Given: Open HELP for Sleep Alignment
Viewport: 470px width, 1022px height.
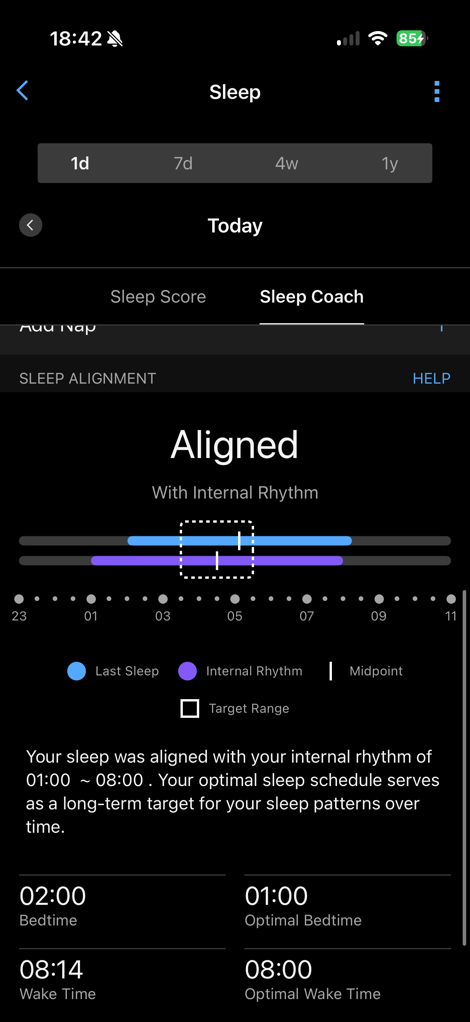Looking at the screenshot, I should click(432, 379).
